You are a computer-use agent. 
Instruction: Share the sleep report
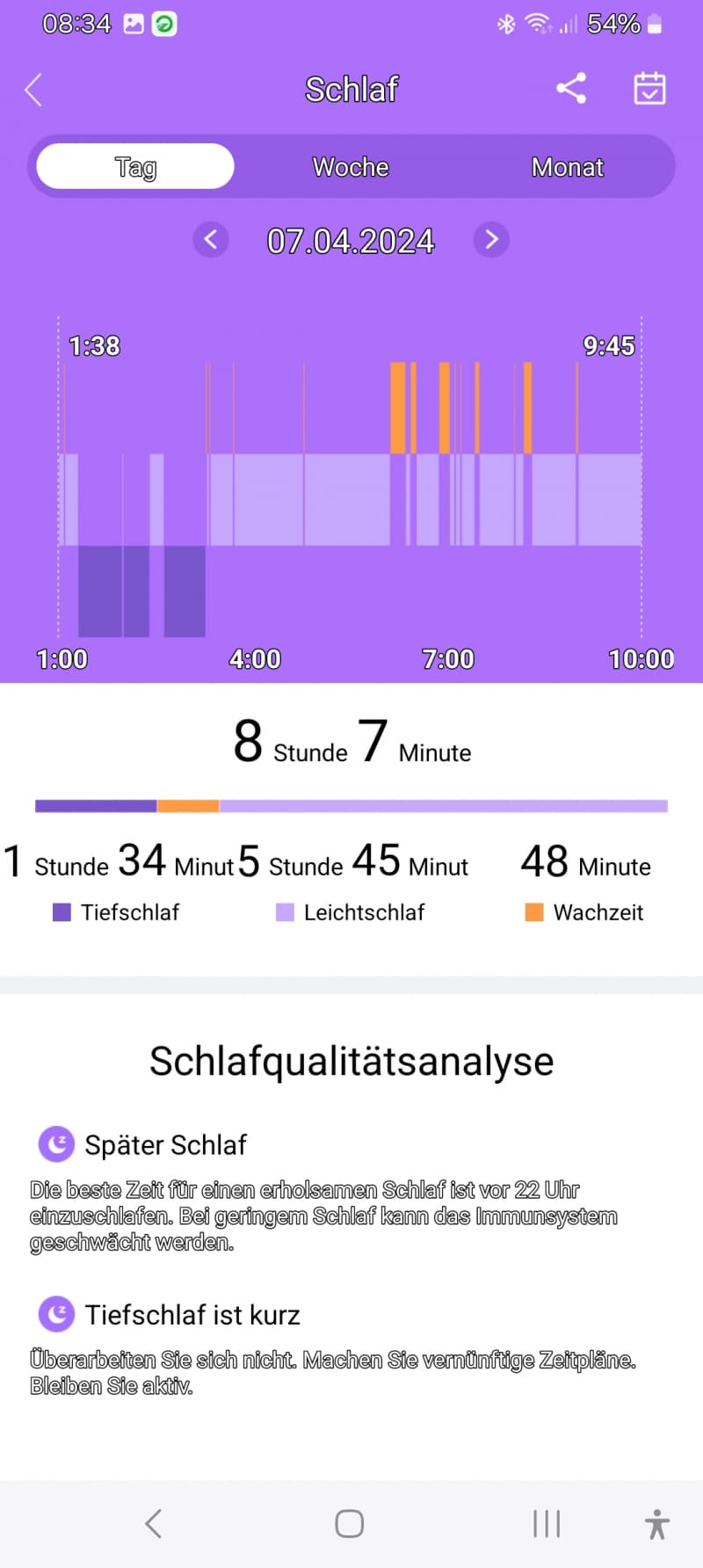(571, 88)
